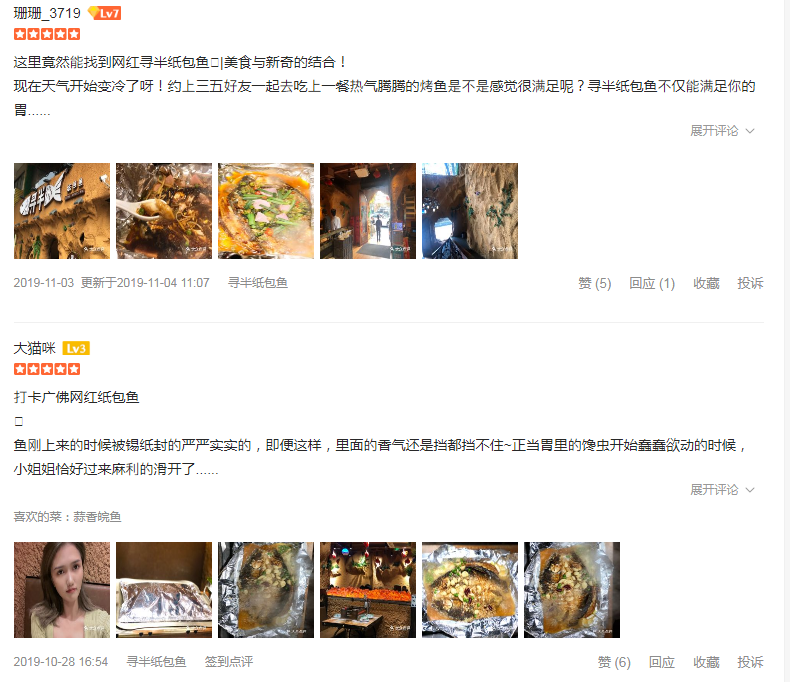The image size is (790, 682).
Task: Like 珊珊_3719's review with 赞 (5)
Action: [594, 283]
